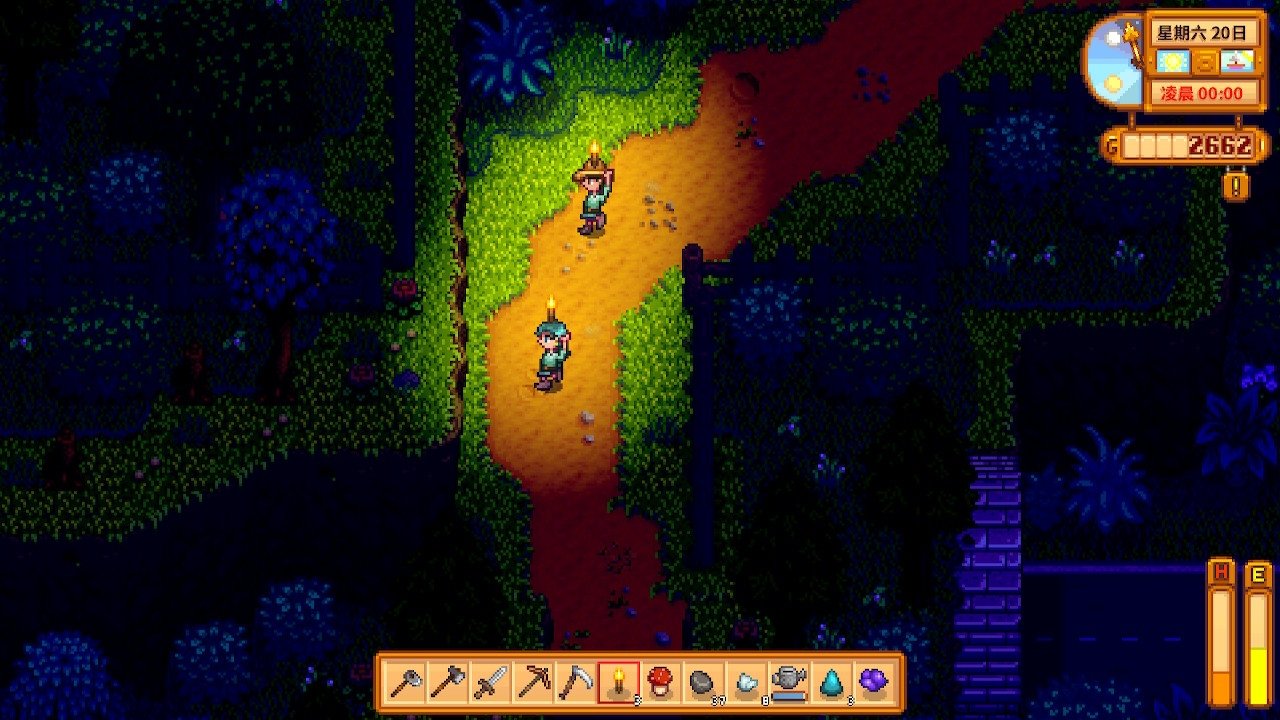The width and height of the screenshot is (1280, 720).
Task: Open the journal exclamation mark icon
Action: pyautogui.click(x=1236, y=185)
